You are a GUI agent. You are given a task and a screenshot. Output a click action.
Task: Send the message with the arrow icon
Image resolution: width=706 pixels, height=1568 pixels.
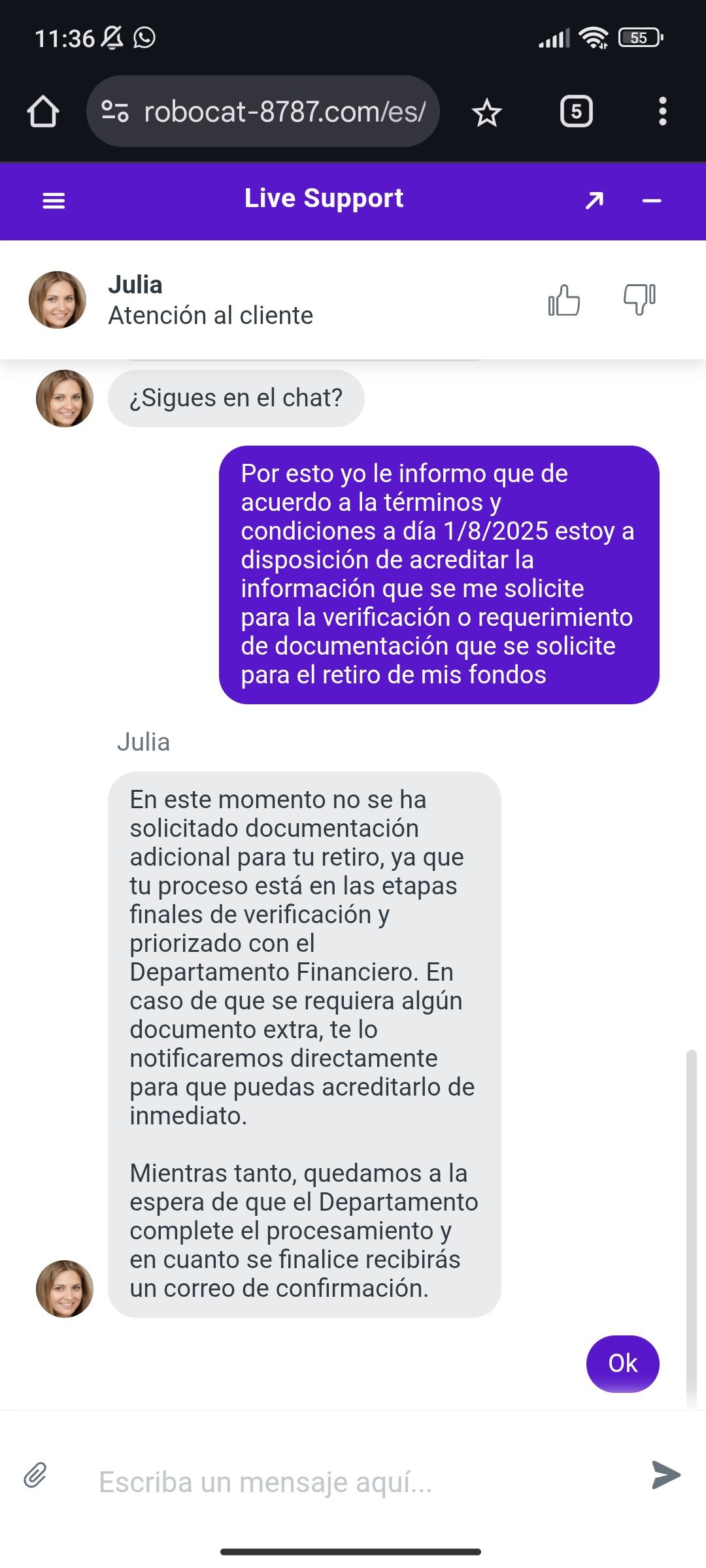[665, 1475]
